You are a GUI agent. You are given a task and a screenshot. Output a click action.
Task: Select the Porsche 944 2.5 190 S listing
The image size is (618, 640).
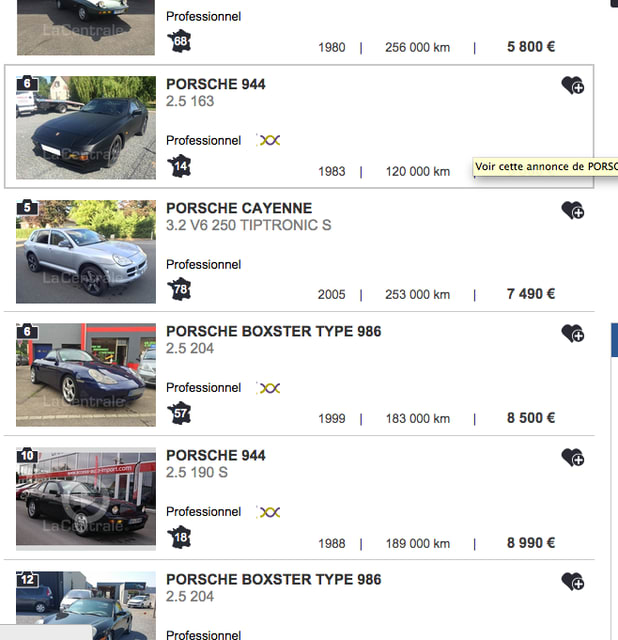click(x=216, y=456)
